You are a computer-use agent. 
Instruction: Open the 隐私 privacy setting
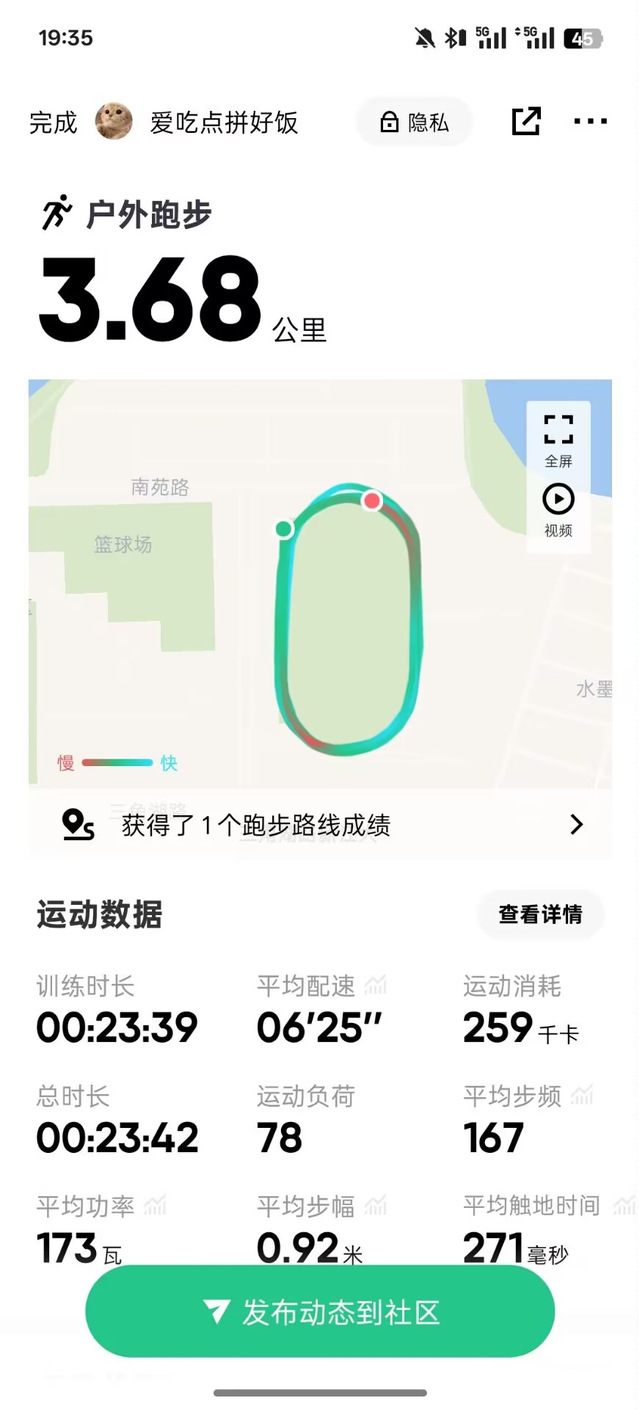[x=414, y=122]
